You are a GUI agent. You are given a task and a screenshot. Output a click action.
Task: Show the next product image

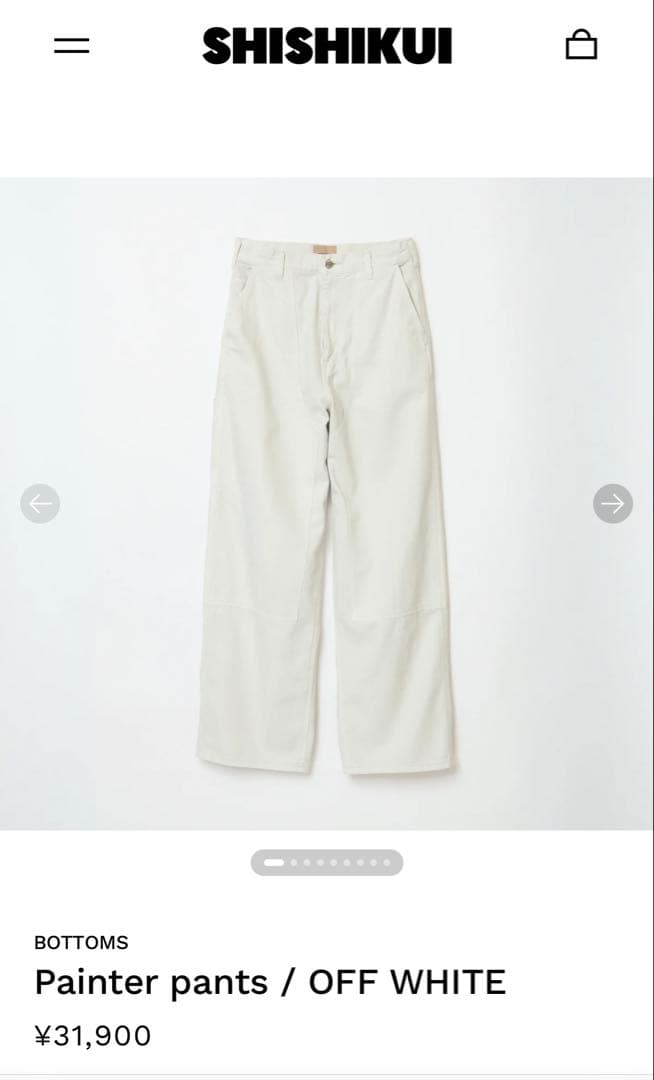coord(612,503)
